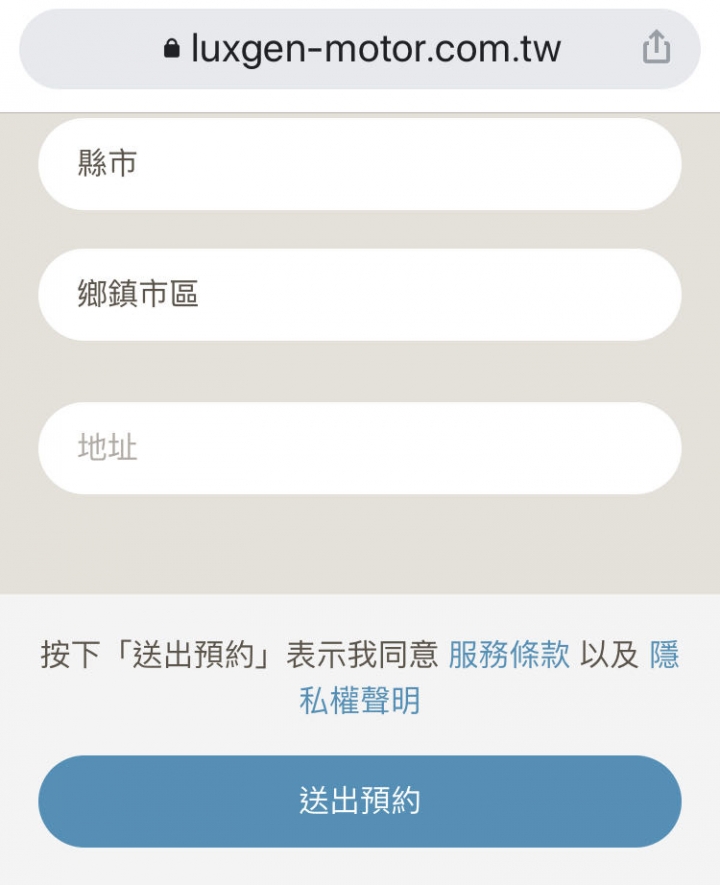
Task: Tap the share icon in the address bar
Action: coord(656,47)
